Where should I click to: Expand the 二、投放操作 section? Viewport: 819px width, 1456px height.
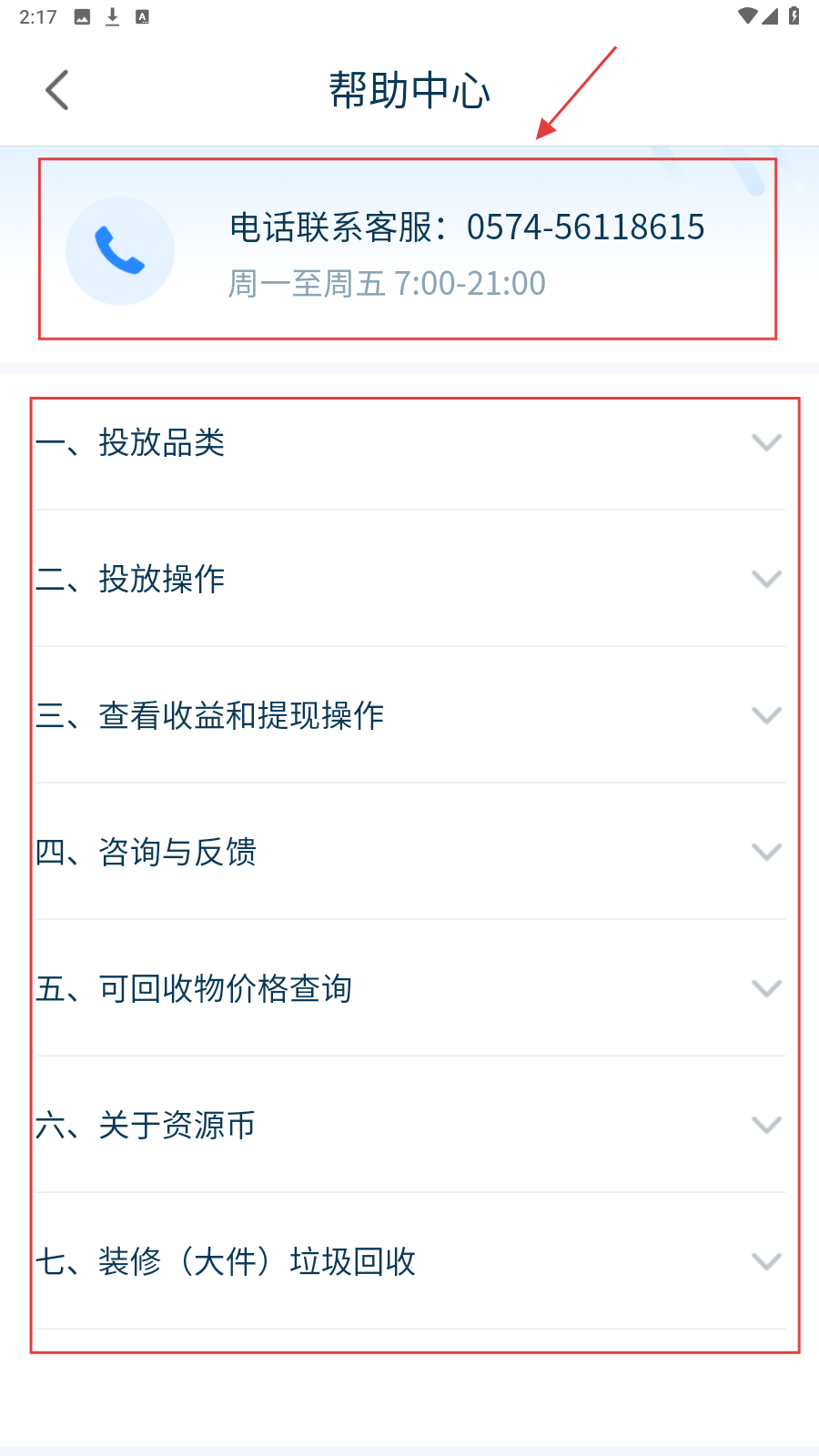(409, 579)
